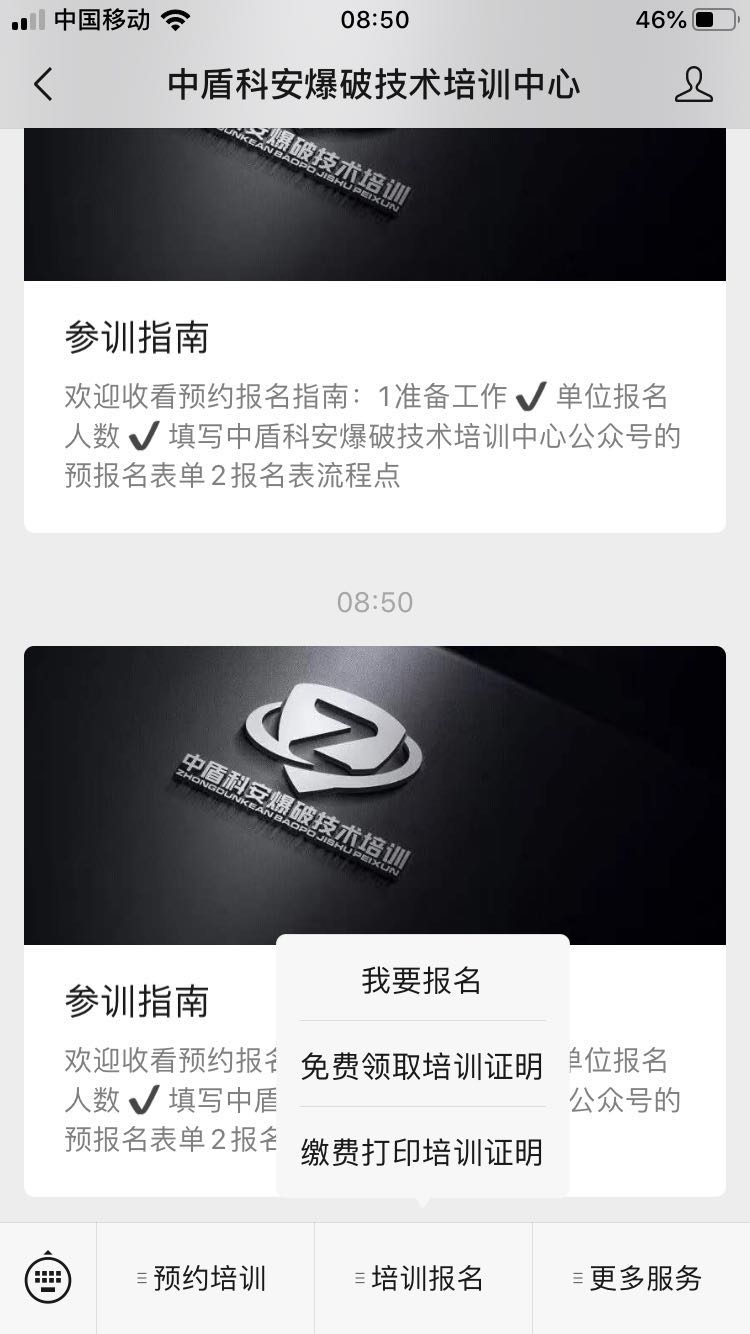Screen dimensions: 750x1334
Task: Switch to keyboard input mode
Action: (48, 1277)
